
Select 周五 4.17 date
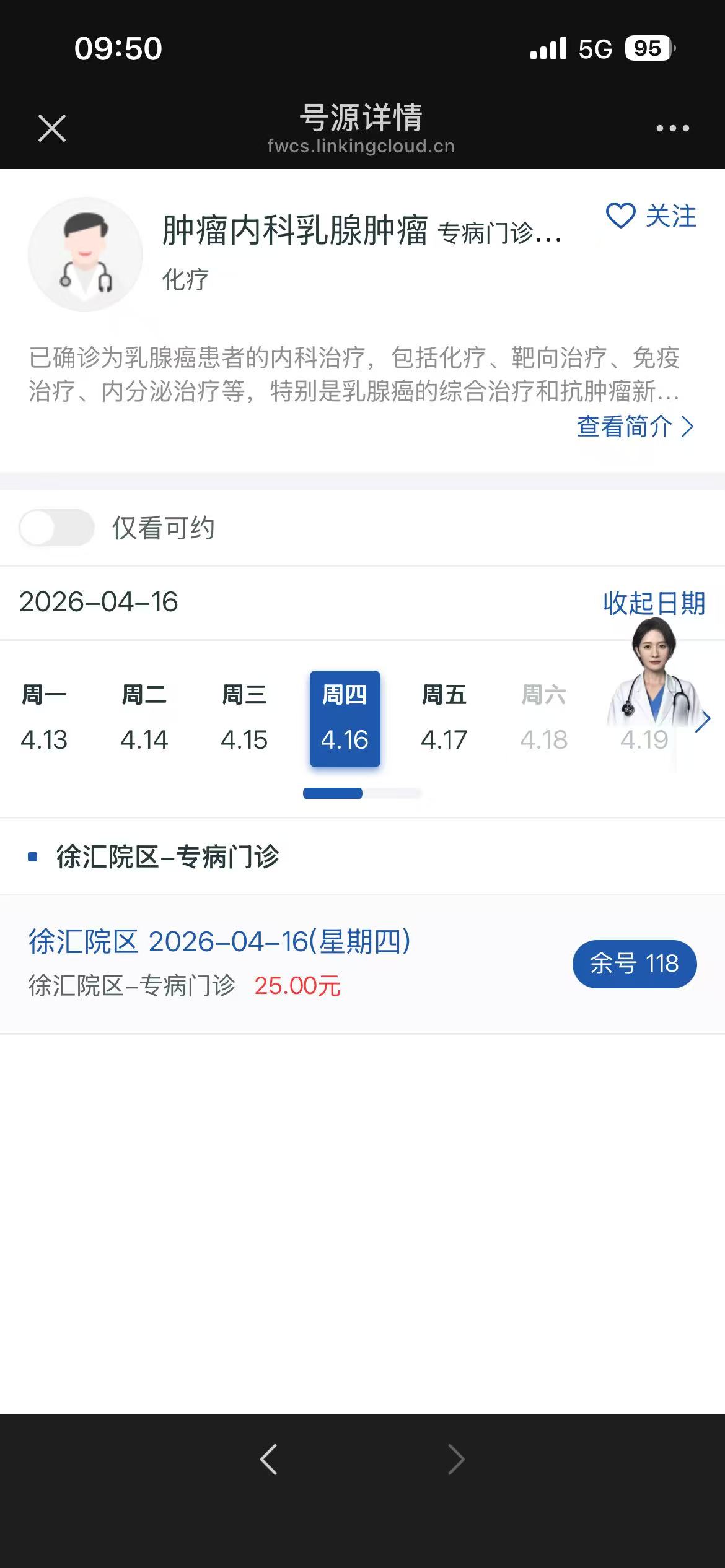tap(444, 718)
